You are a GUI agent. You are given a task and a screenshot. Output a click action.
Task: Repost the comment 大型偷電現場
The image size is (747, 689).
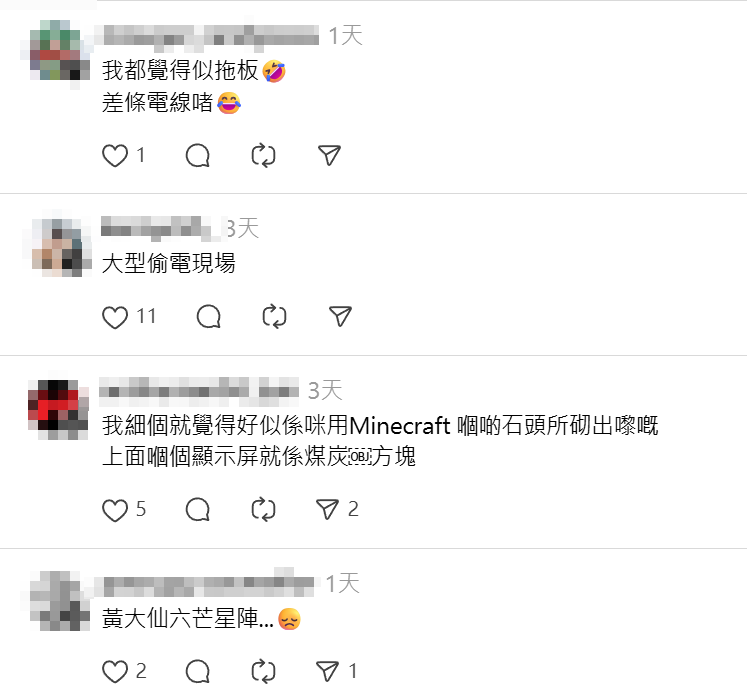click(x=274, y=317)
